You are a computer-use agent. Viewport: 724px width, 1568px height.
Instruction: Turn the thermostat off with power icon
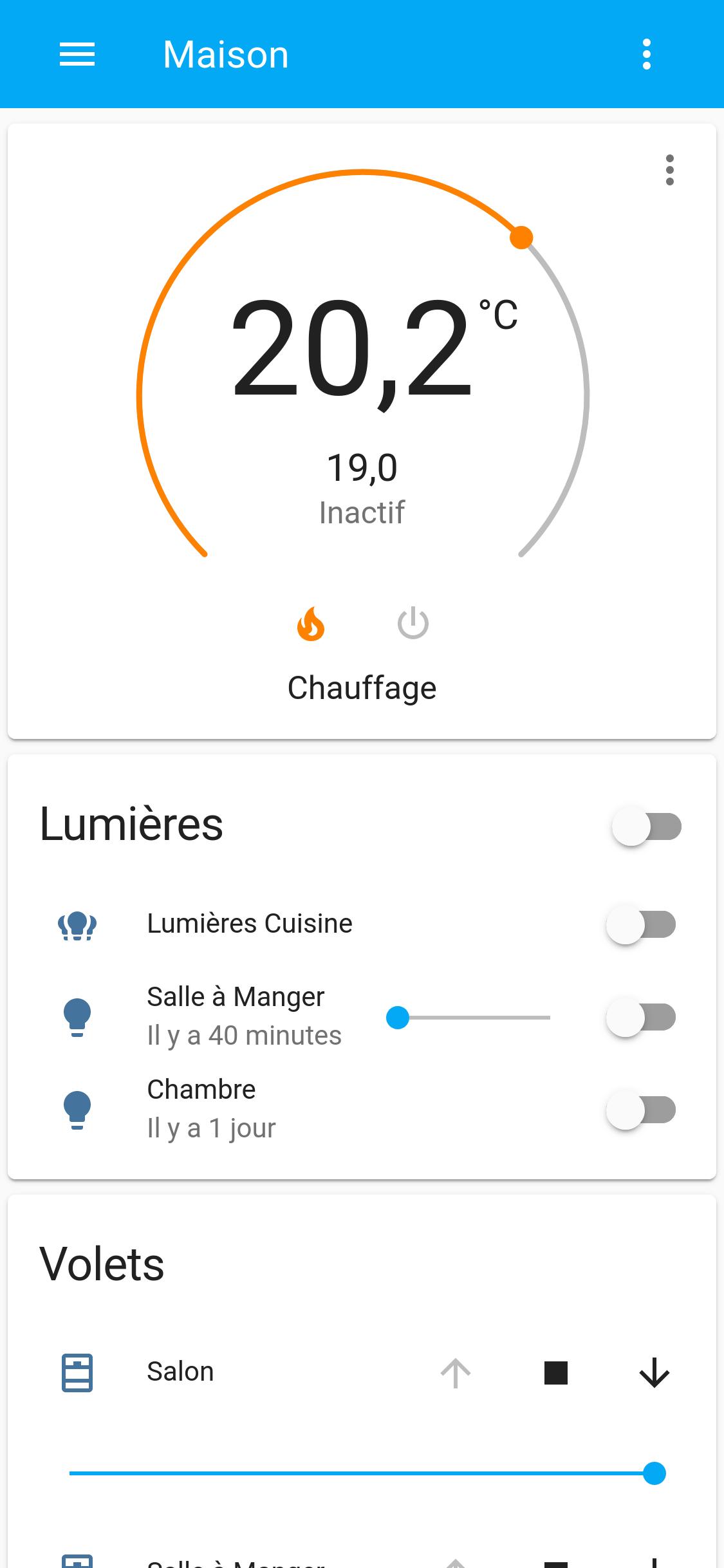pos(413,623)
